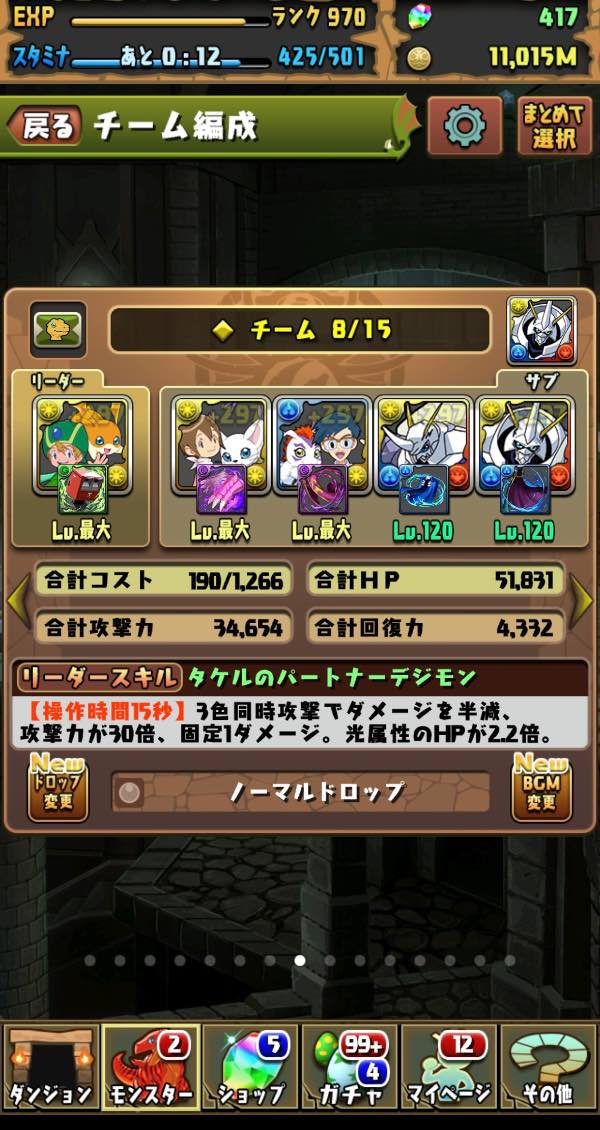The height and width of the screenshot is (1130, 600).
Task: Open the gear settings icon
Action: [x=464, y=126]
